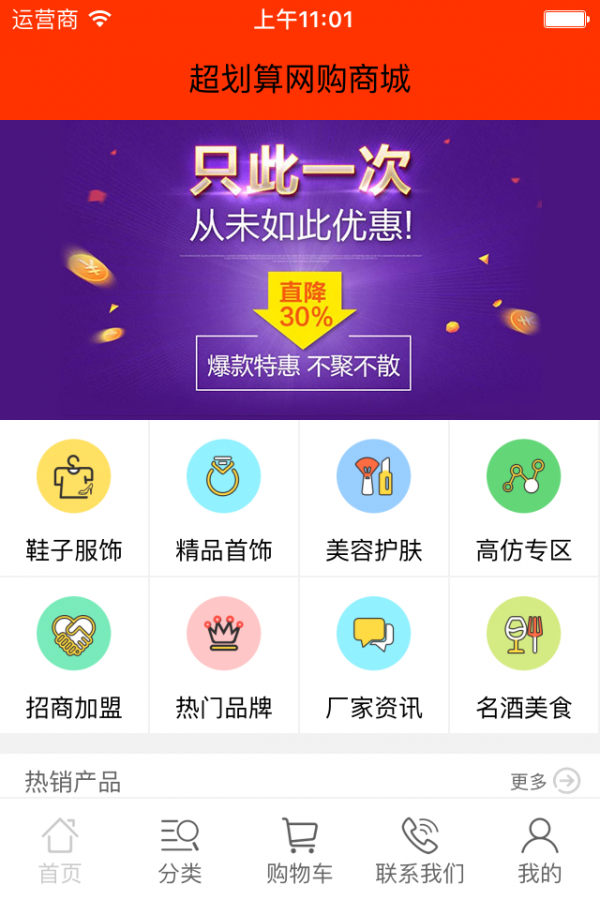
Task: Switch to the 分类 tab
Action: (180, 850)
